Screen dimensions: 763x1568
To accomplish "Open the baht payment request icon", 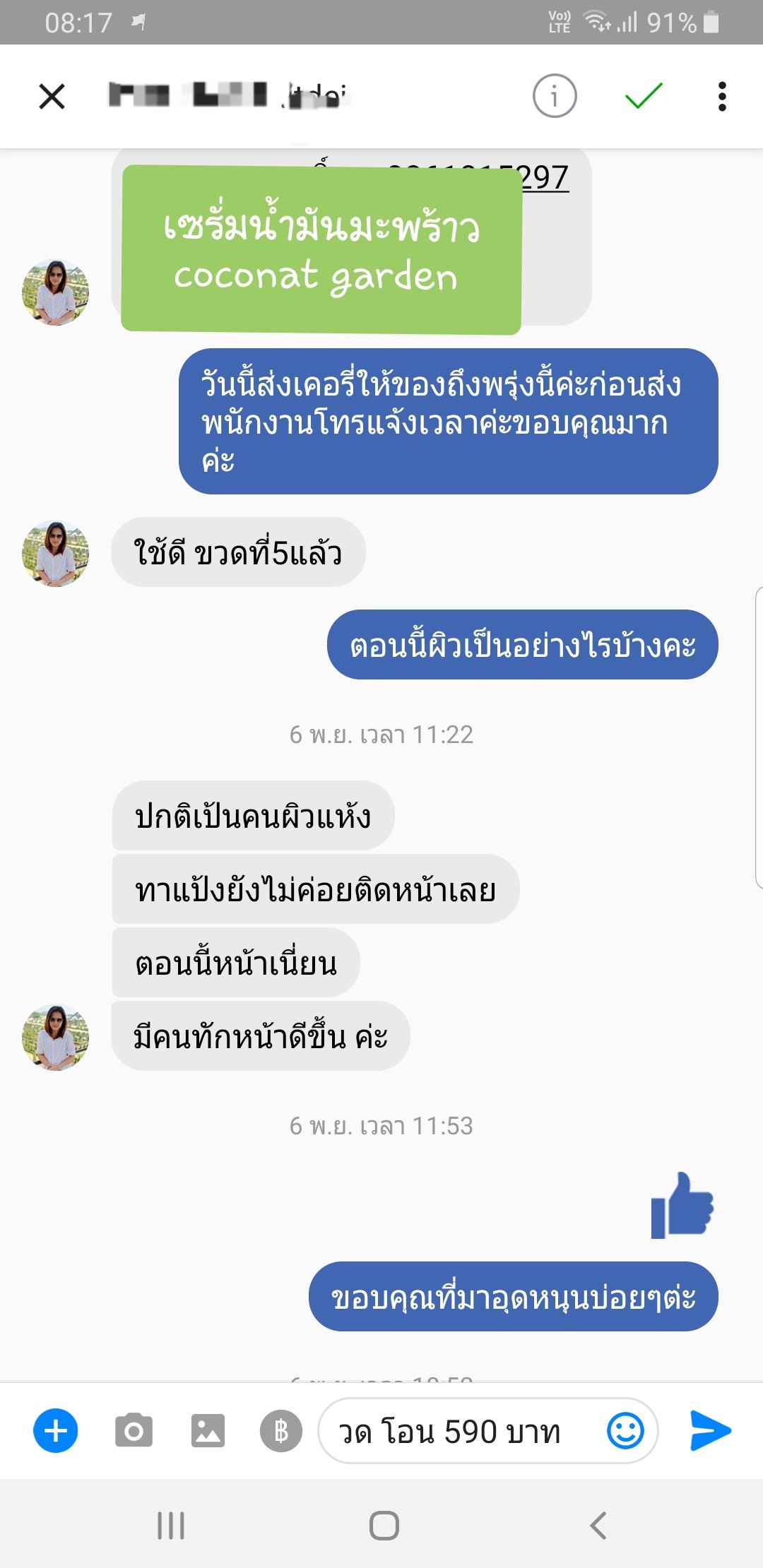I will pos(281,1431).
